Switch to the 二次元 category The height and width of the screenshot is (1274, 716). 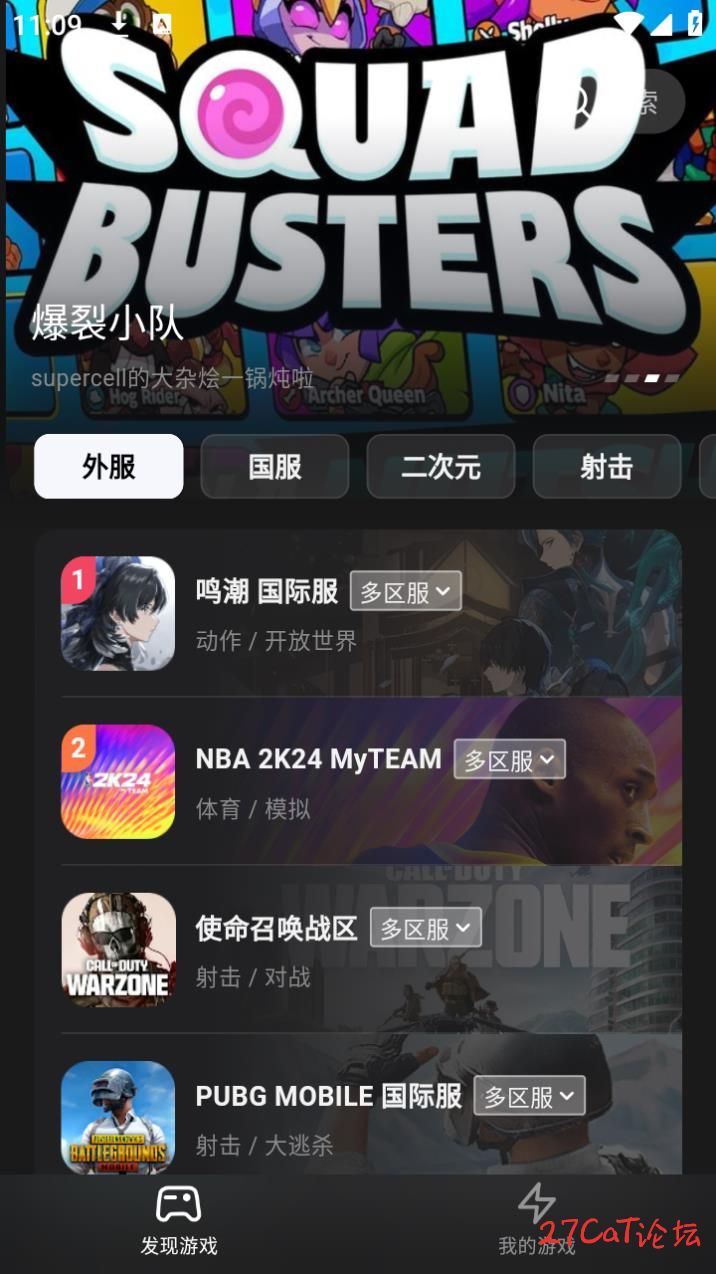pos(441,466)
